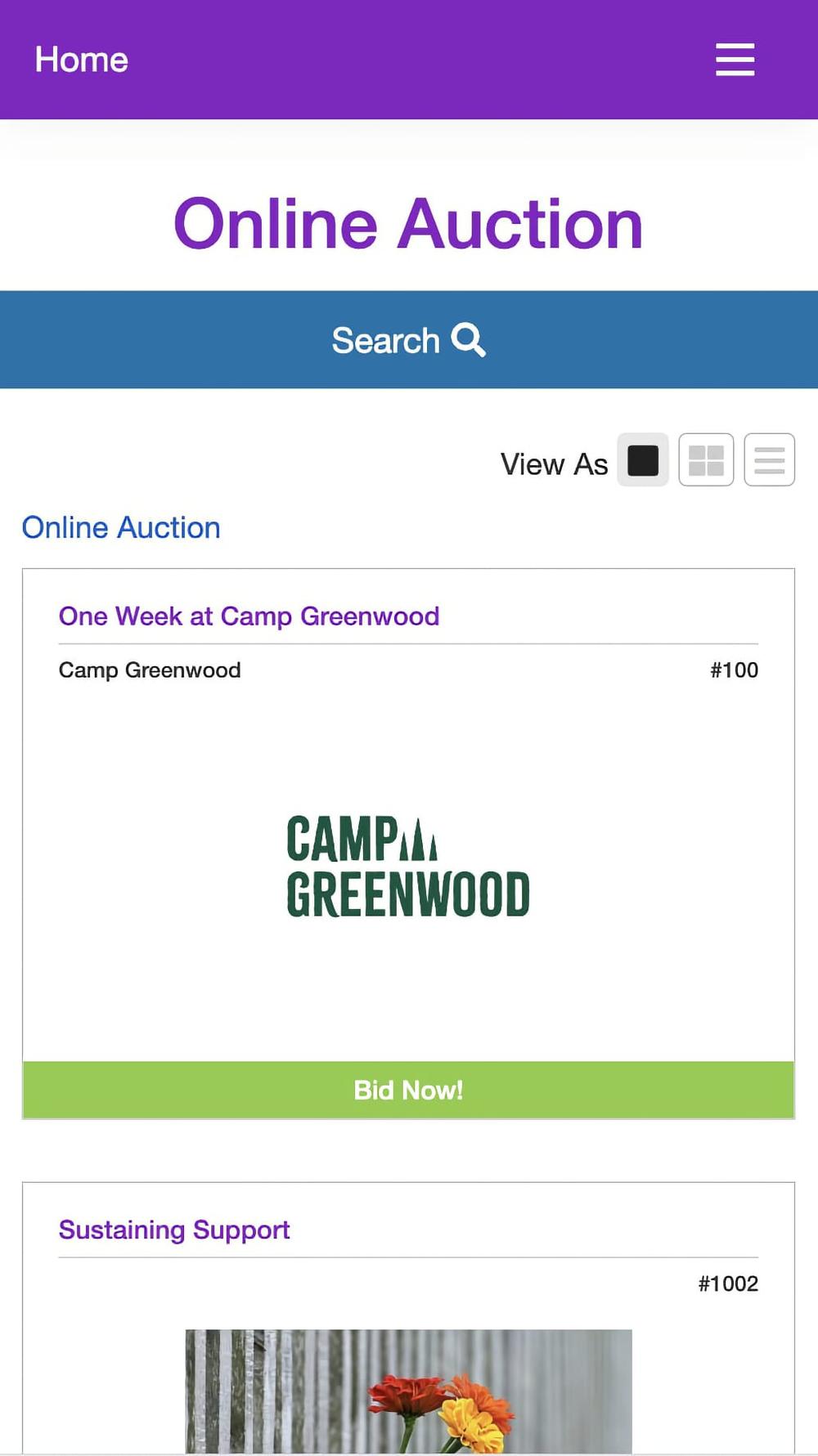
Task: Go to the Home link
Action: point(81,60)
